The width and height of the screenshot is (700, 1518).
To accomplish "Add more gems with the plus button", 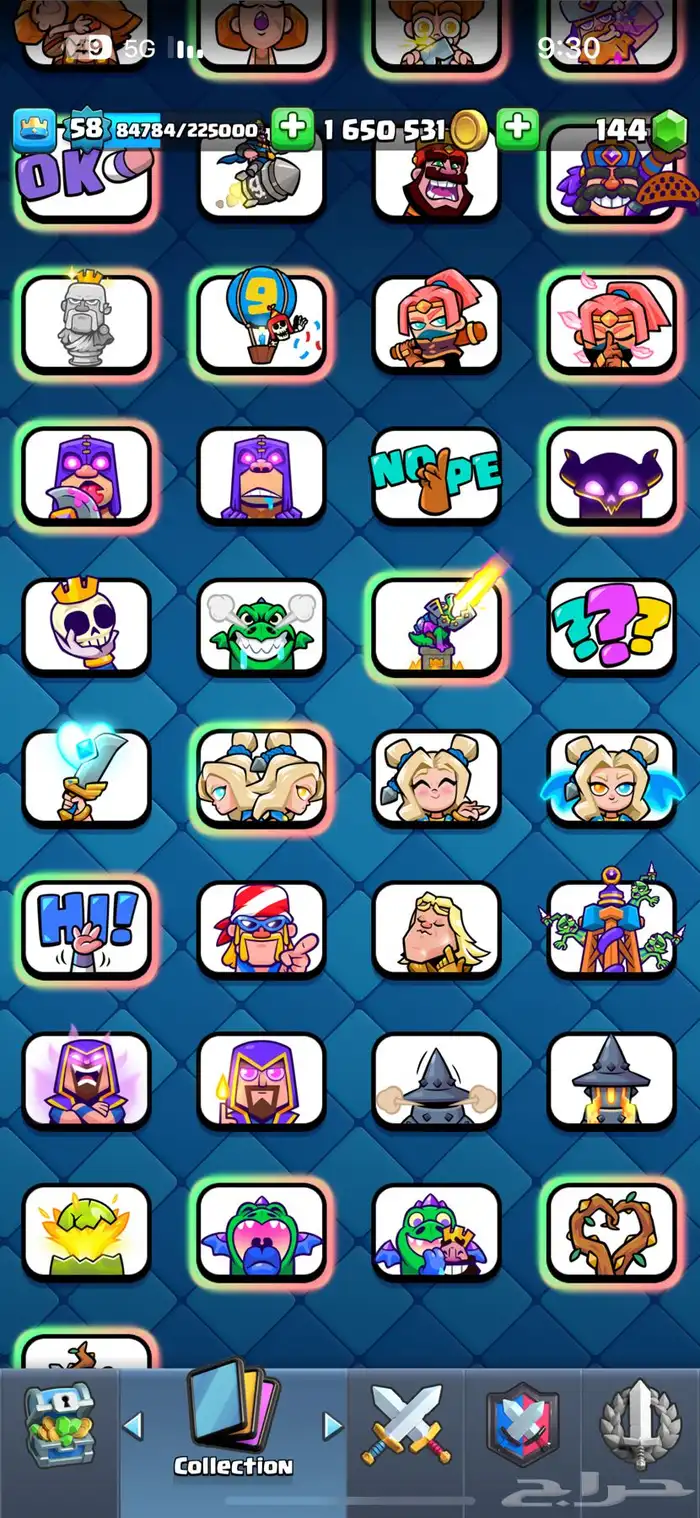I will (x=517, y=129).
